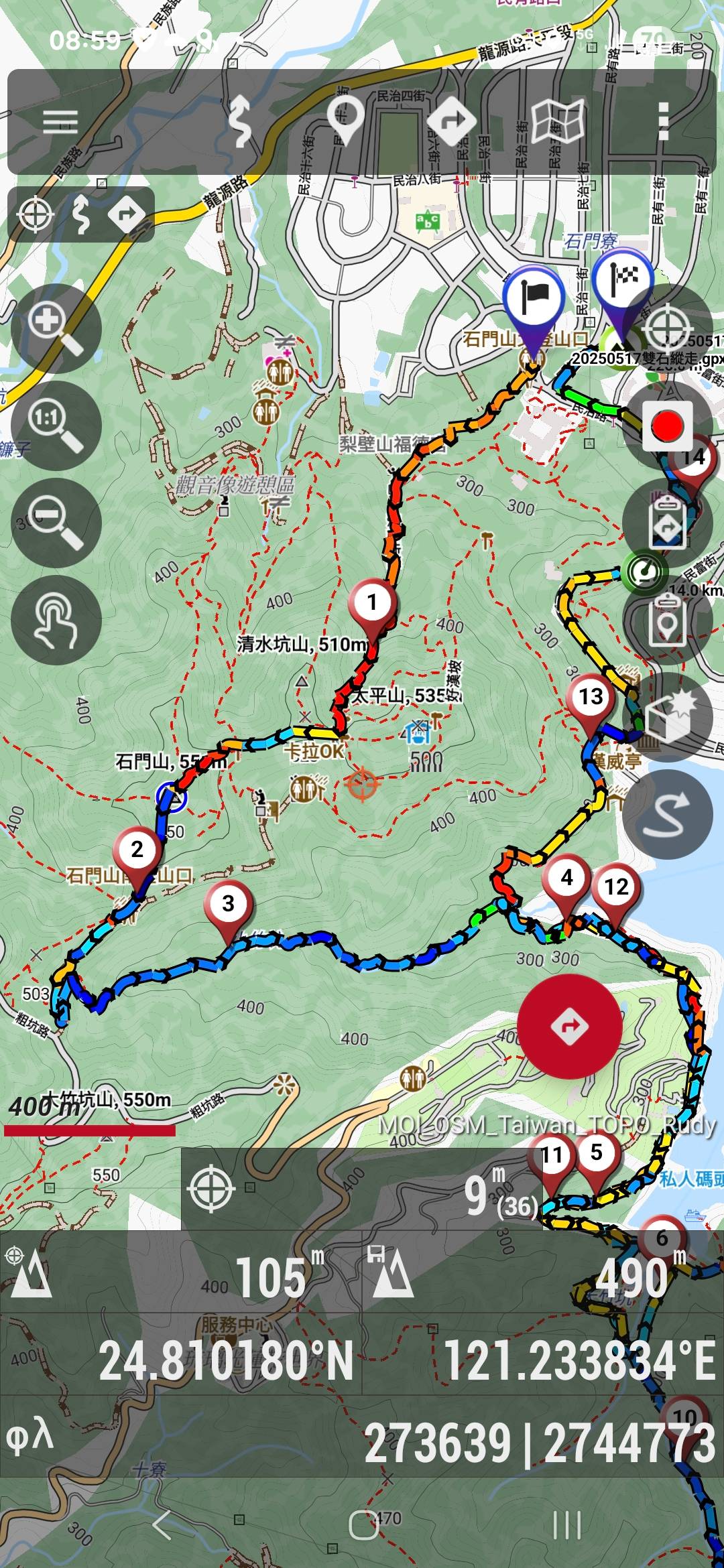Zoom in with the plus magnifier
The width and height of the screenshot is (724, 1568).
click(56, 328)
